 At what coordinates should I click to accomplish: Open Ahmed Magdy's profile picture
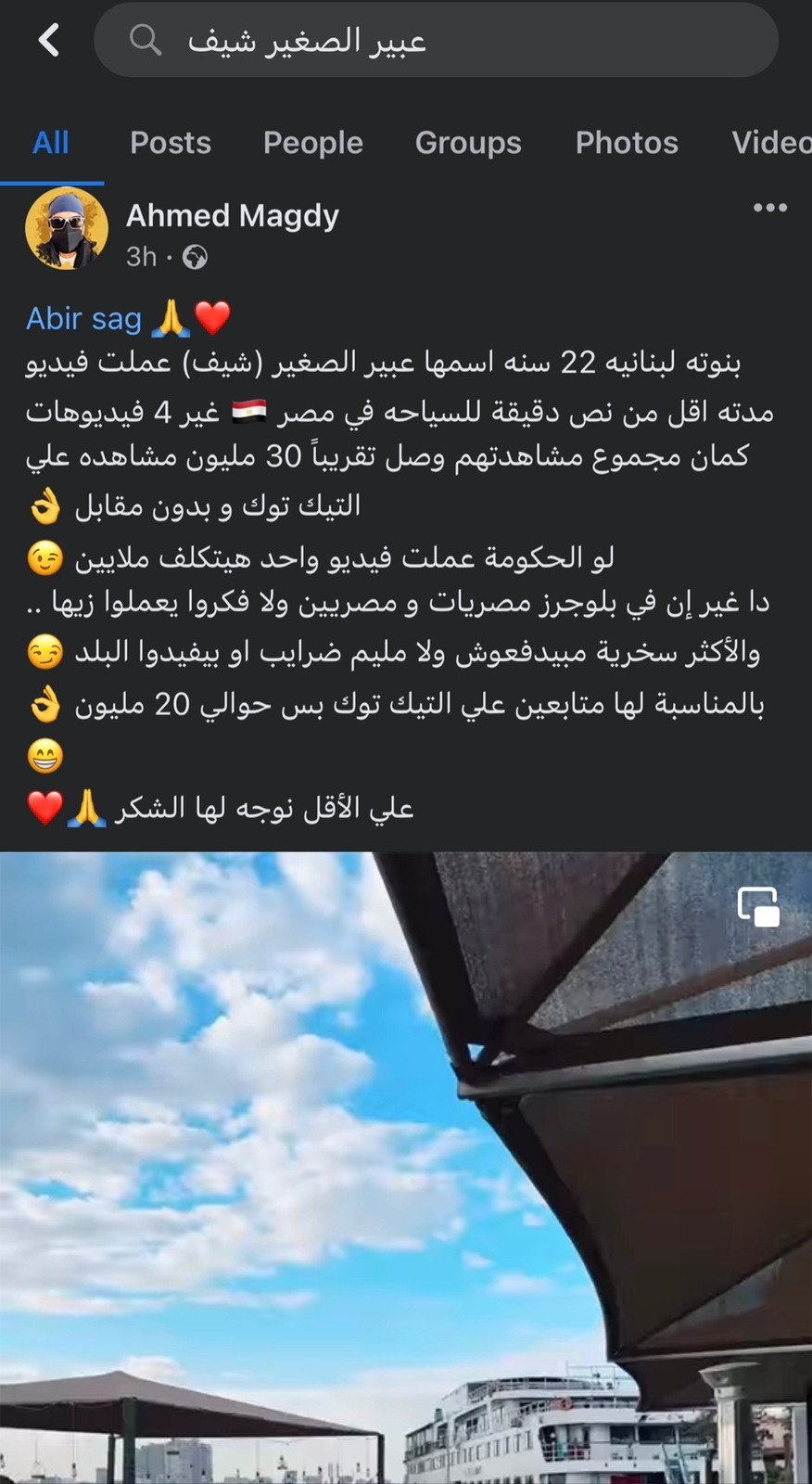66,229
